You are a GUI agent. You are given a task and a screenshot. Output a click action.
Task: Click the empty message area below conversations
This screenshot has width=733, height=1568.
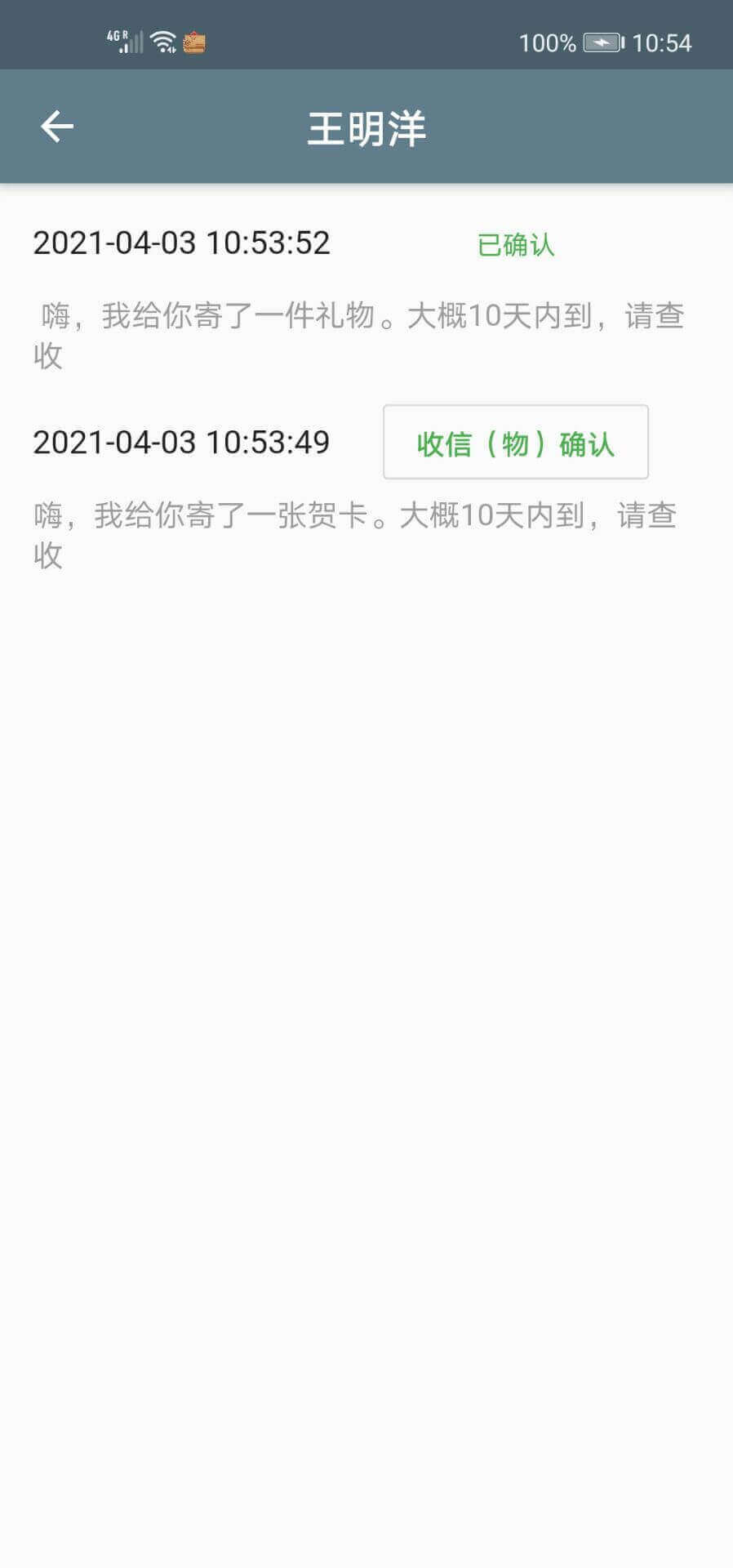coord(366,980)
